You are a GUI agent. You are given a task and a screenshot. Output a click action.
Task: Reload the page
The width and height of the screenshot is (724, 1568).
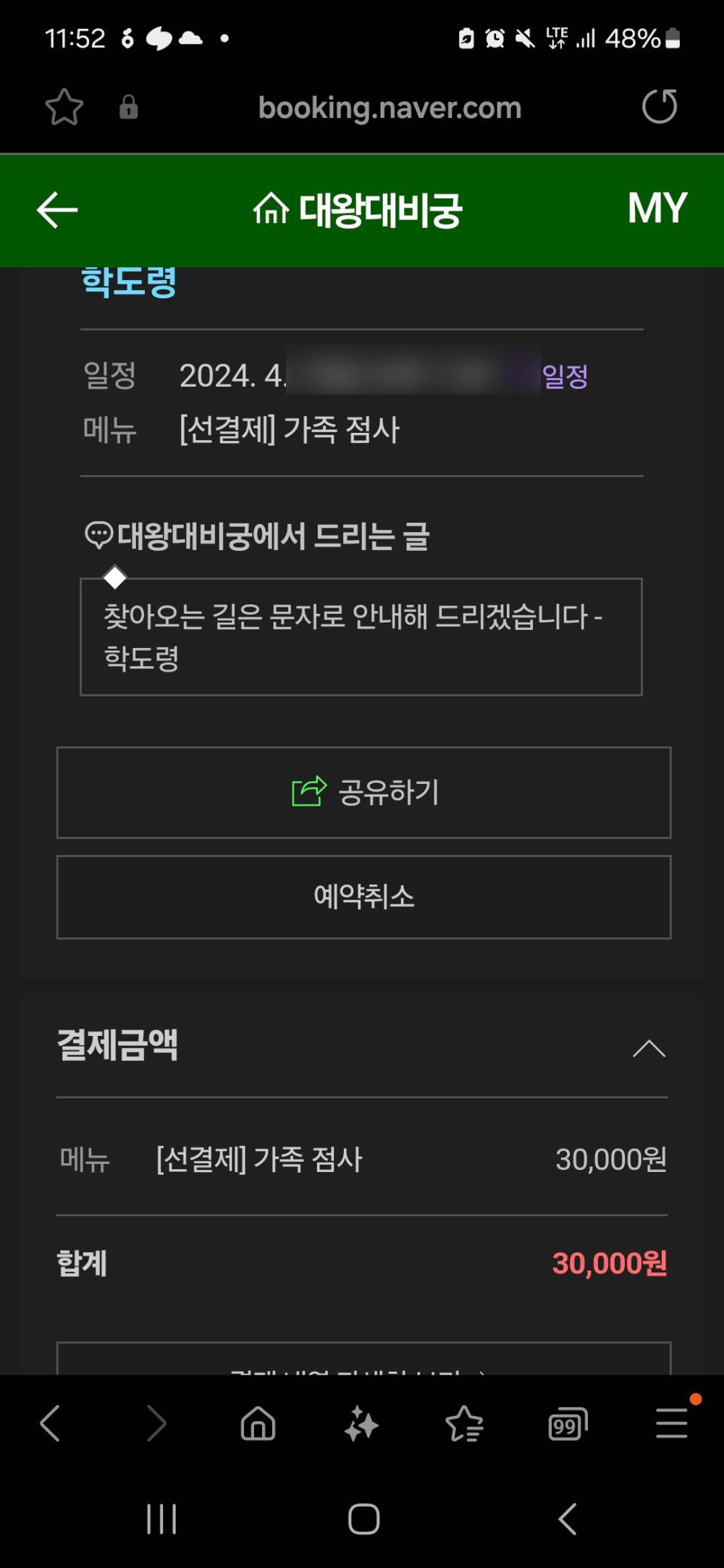click(x=659, y=107)
